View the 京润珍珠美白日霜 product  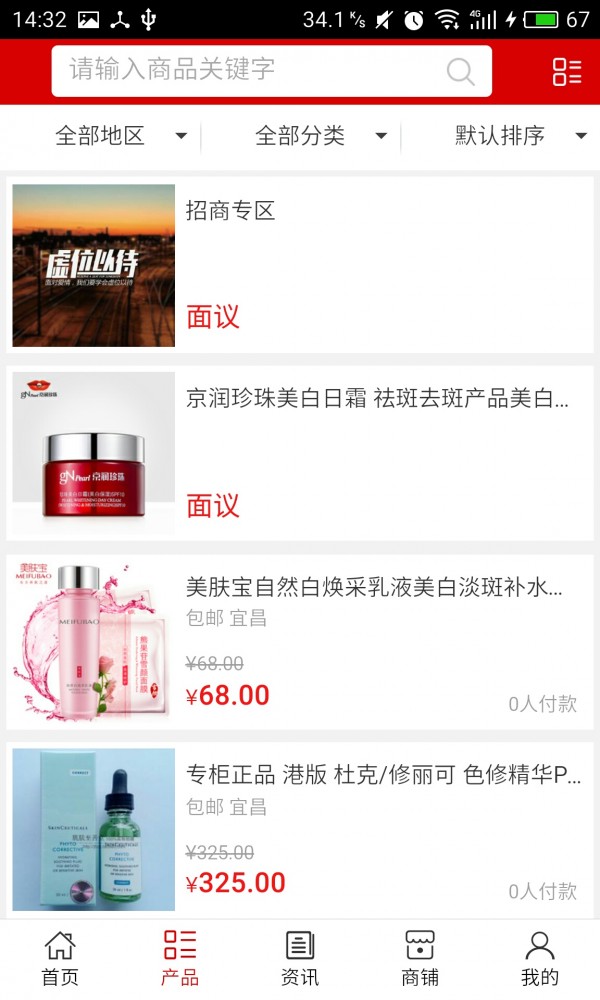pos(300,453)
